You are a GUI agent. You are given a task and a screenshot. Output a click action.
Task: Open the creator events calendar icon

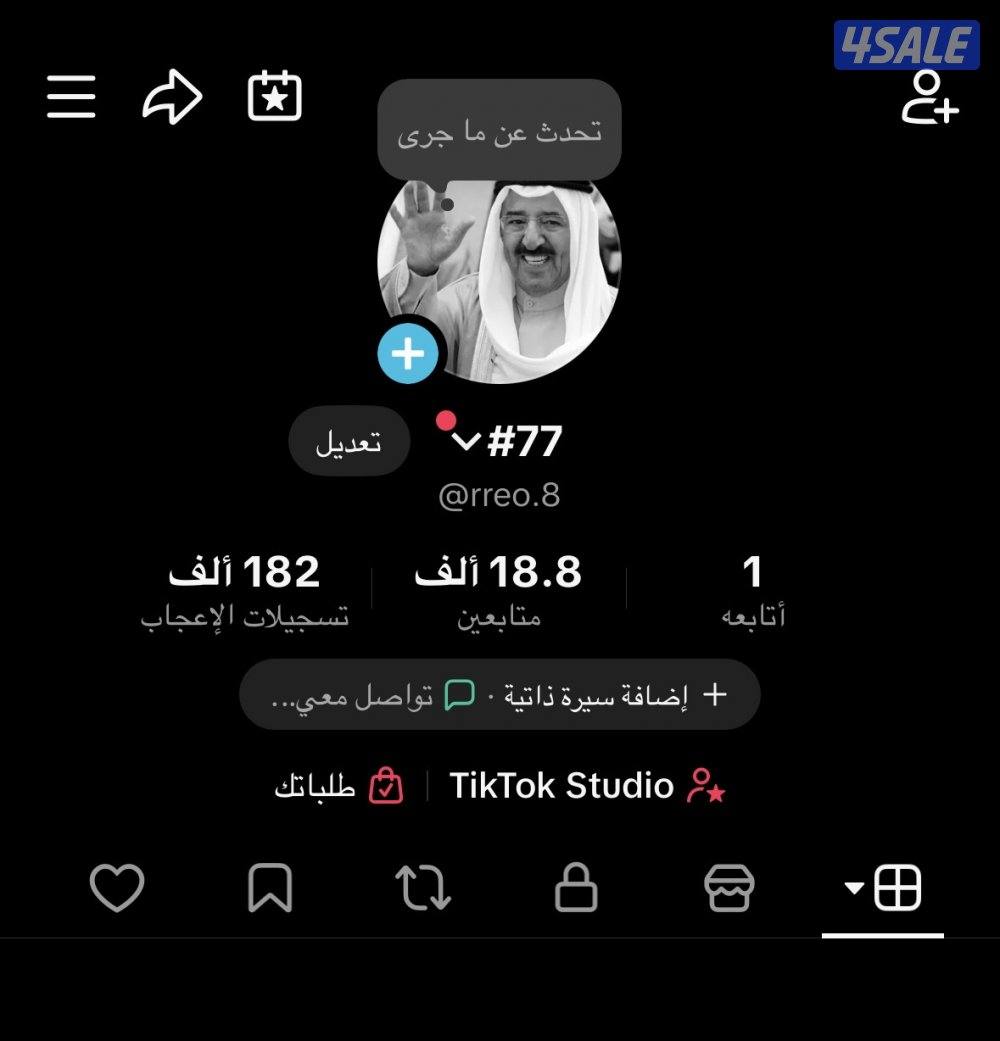[x=274, y=94]
